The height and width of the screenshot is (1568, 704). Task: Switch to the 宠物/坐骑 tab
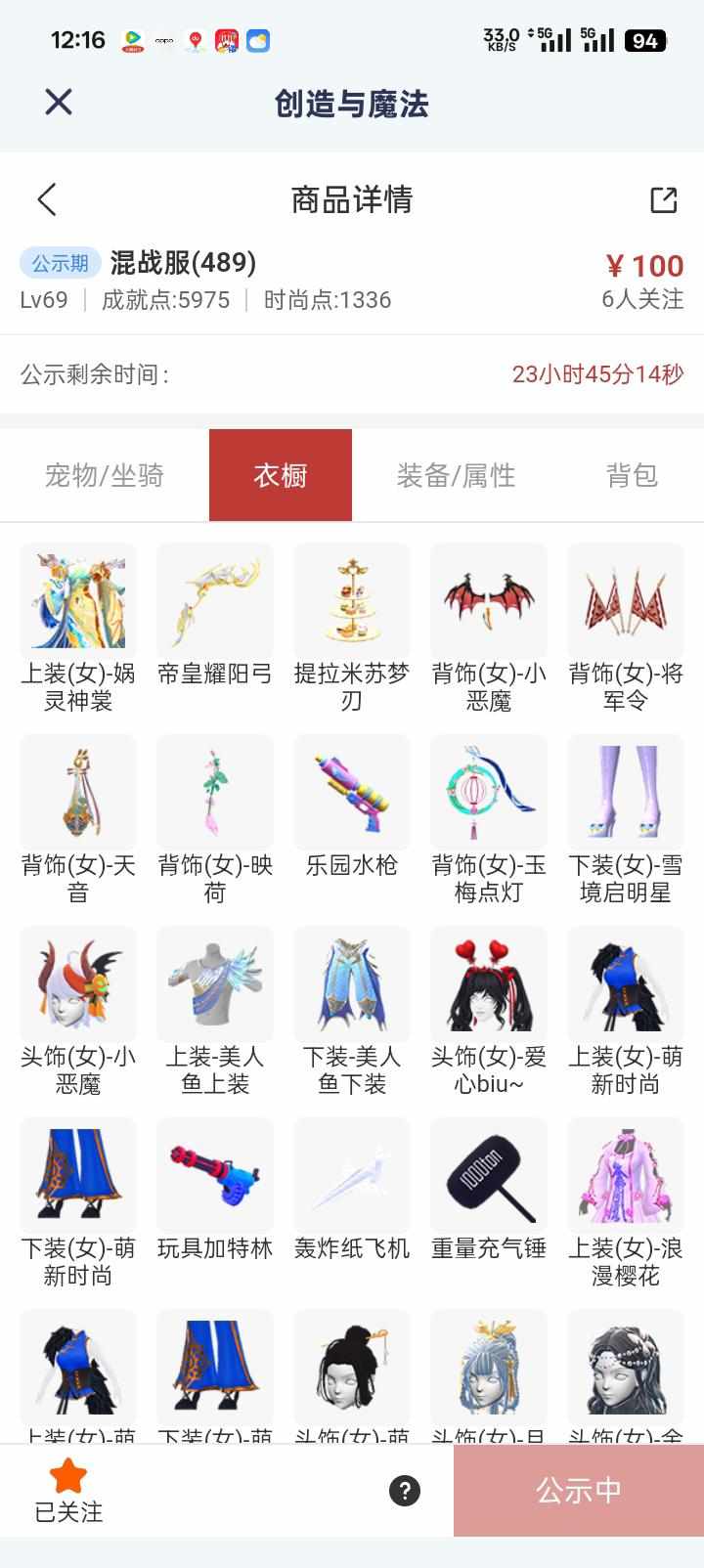(x=105, y=475)
